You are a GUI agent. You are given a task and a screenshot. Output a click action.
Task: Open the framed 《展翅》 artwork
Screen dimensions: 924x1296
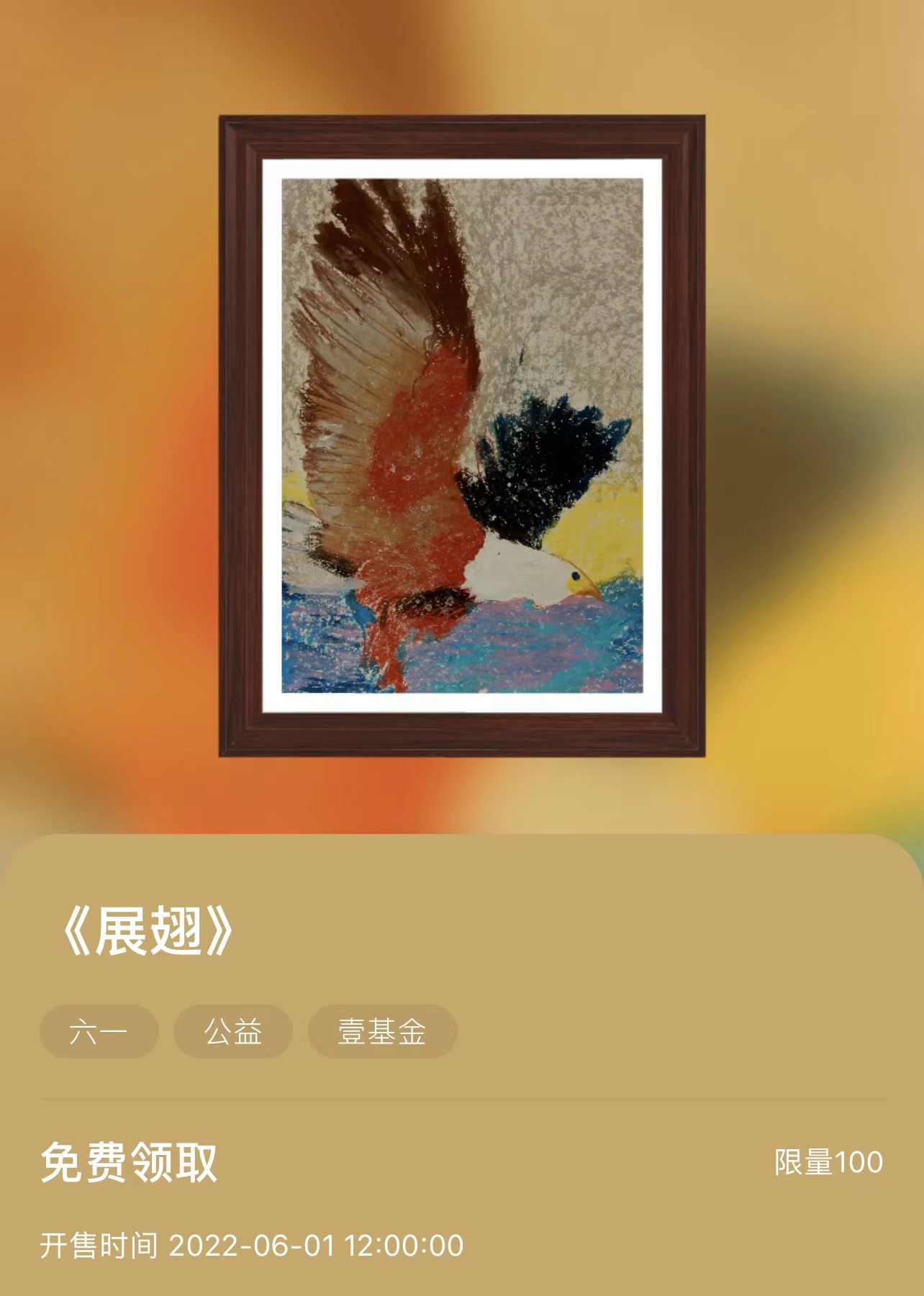coord(461,435)
